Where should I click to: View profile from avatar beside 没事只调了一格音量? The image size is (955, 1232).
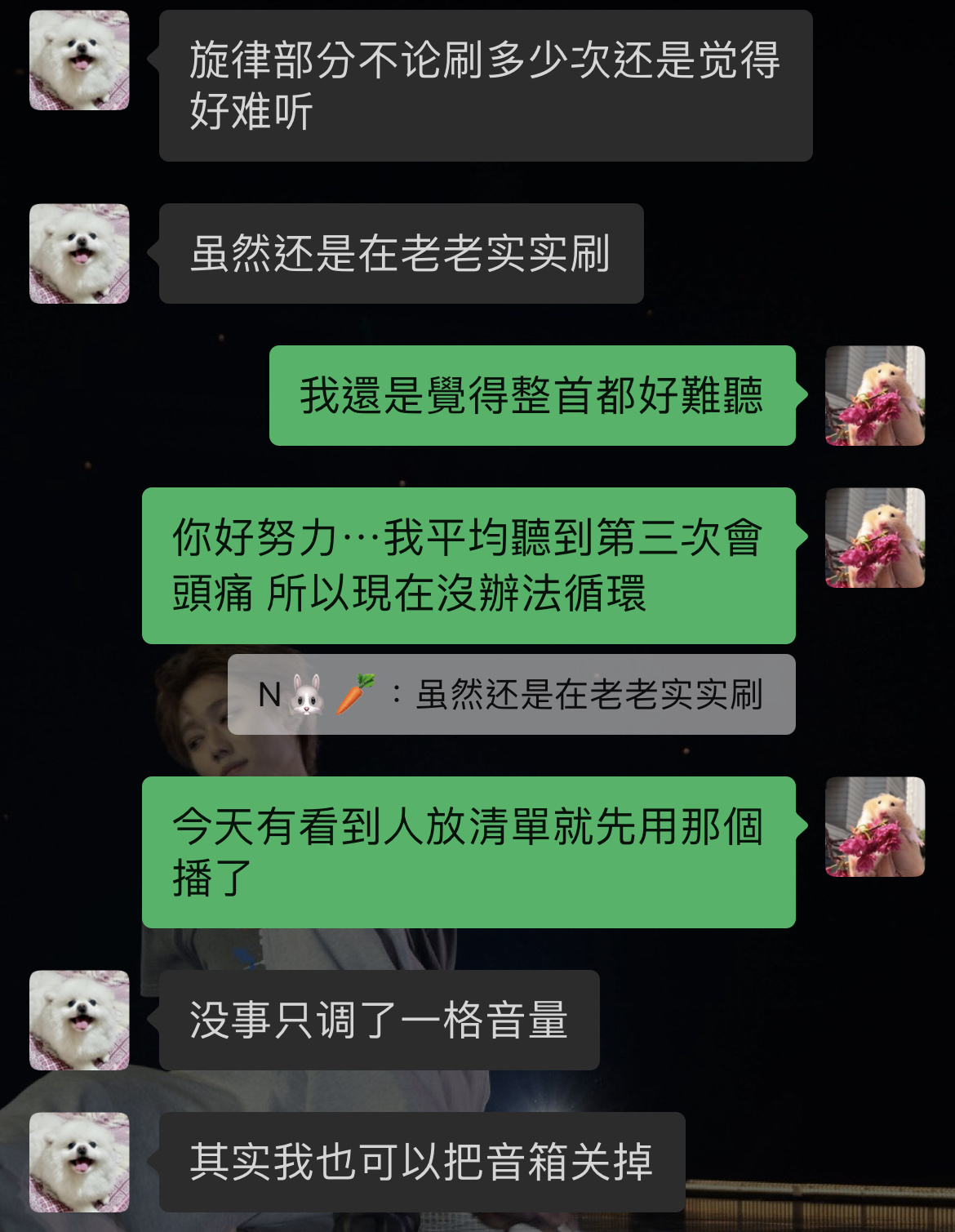point(79,1020)
